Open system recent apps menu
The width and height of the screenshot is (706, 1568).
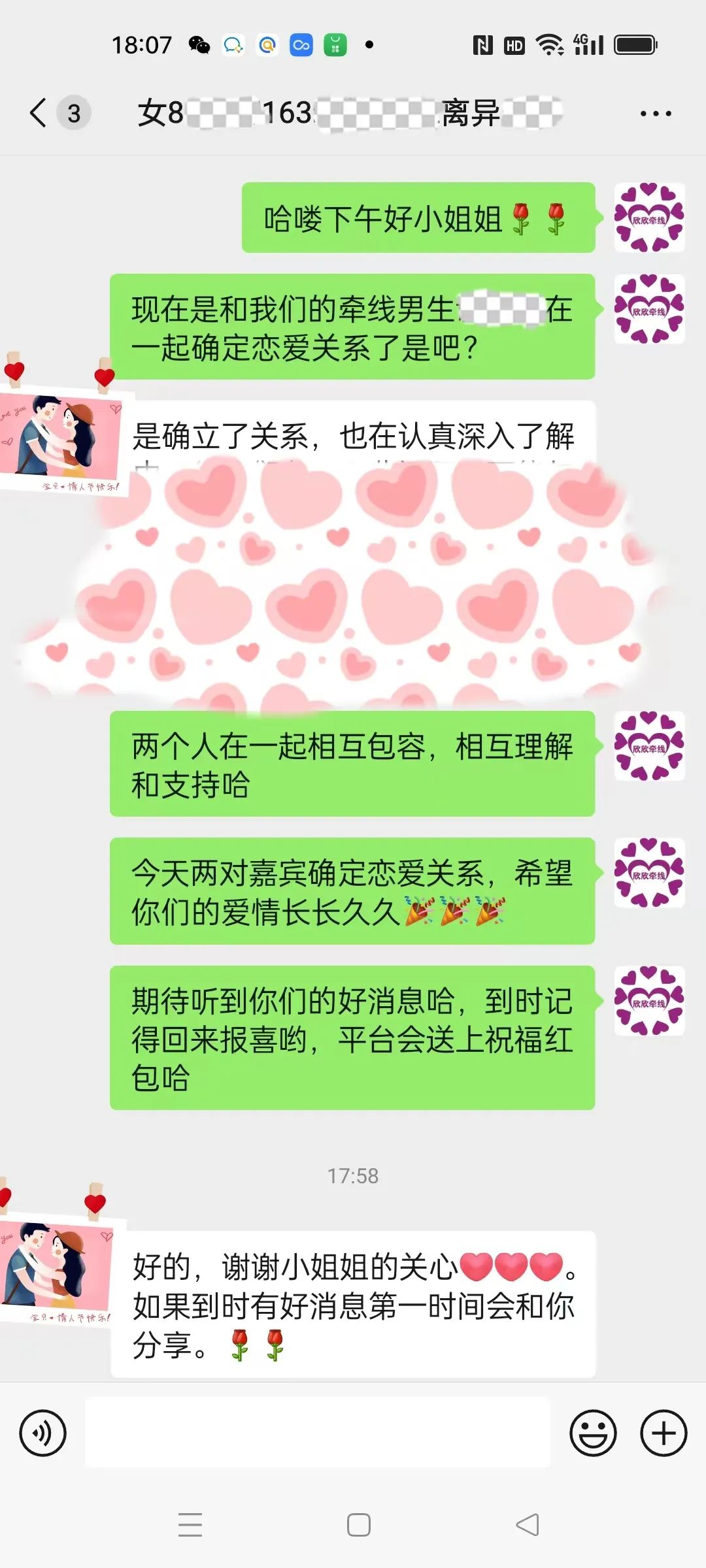pos(190,1525)
